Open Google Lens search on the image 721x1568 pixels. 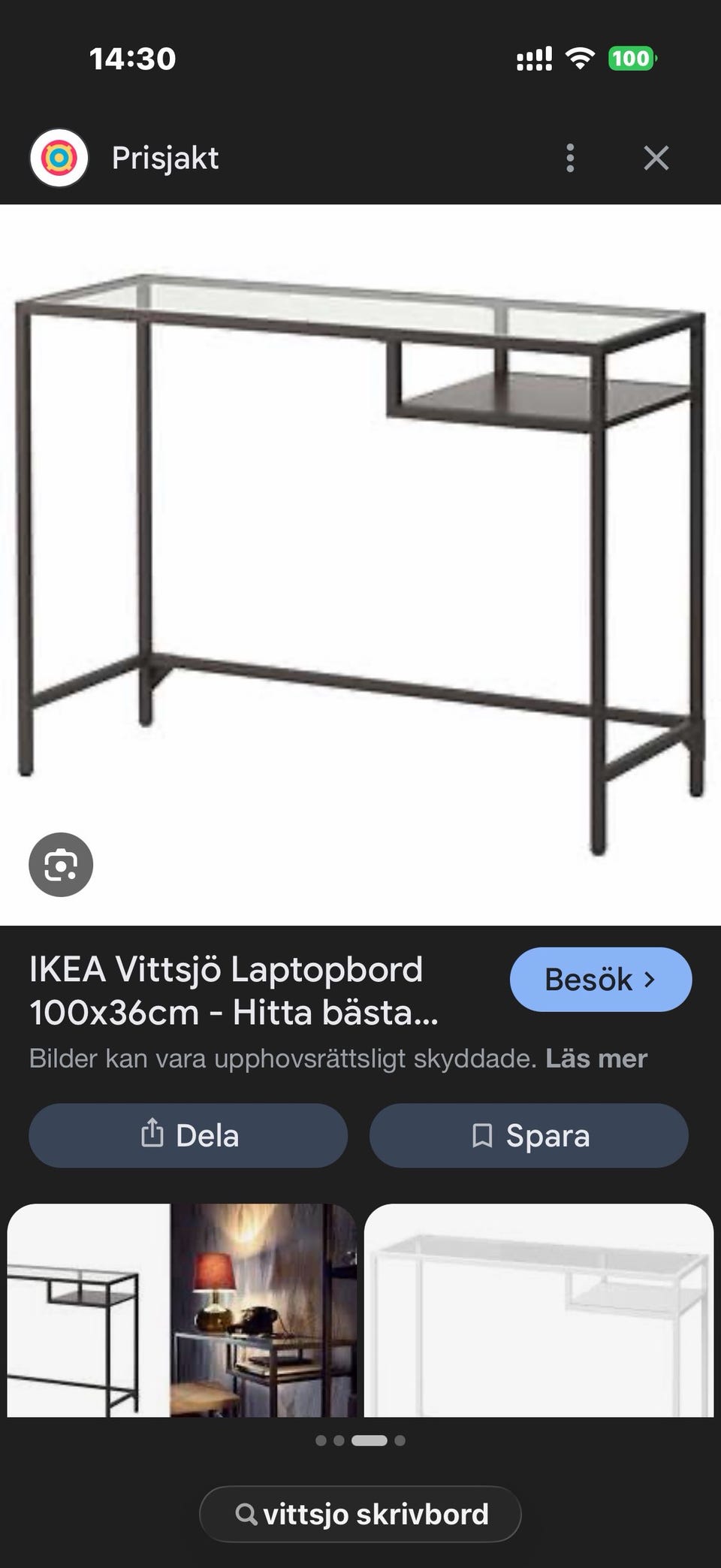[x=62, y=864]
